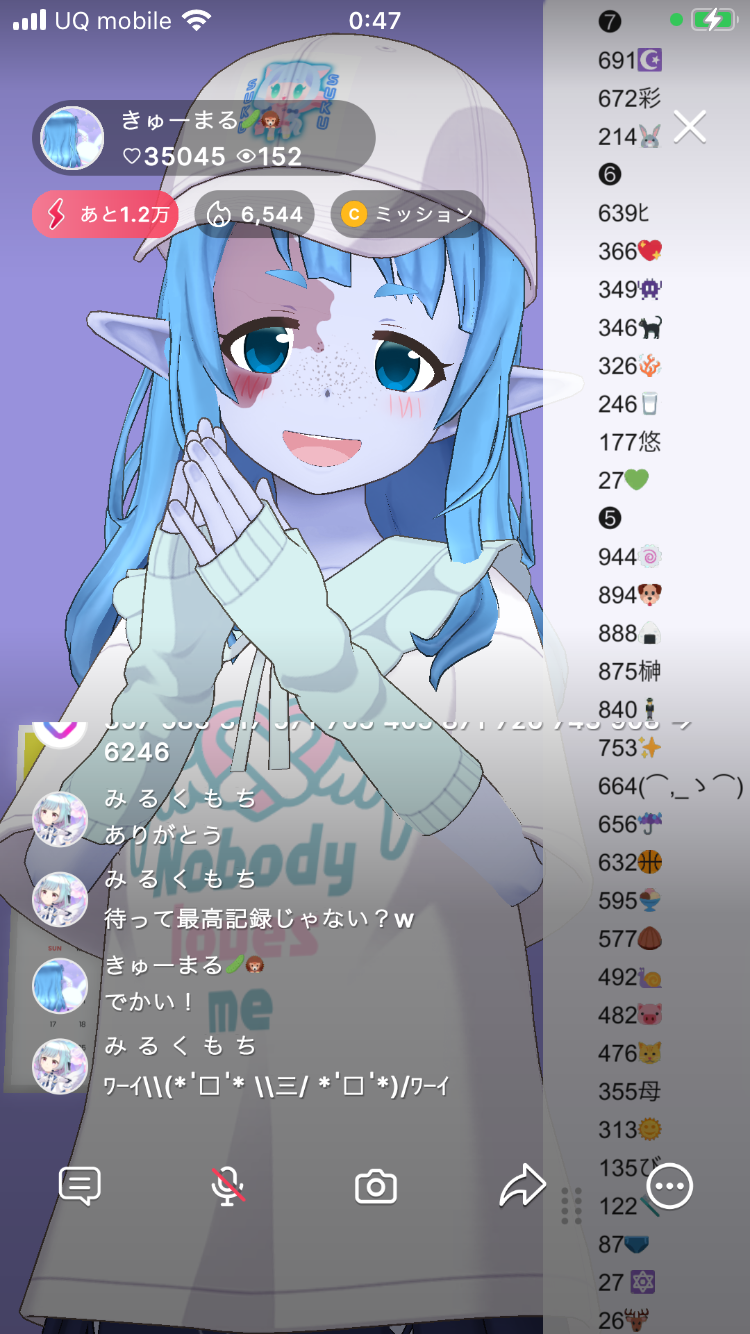
Task: Open the 6,544 flame points chip
Action: tap(255, 214)
